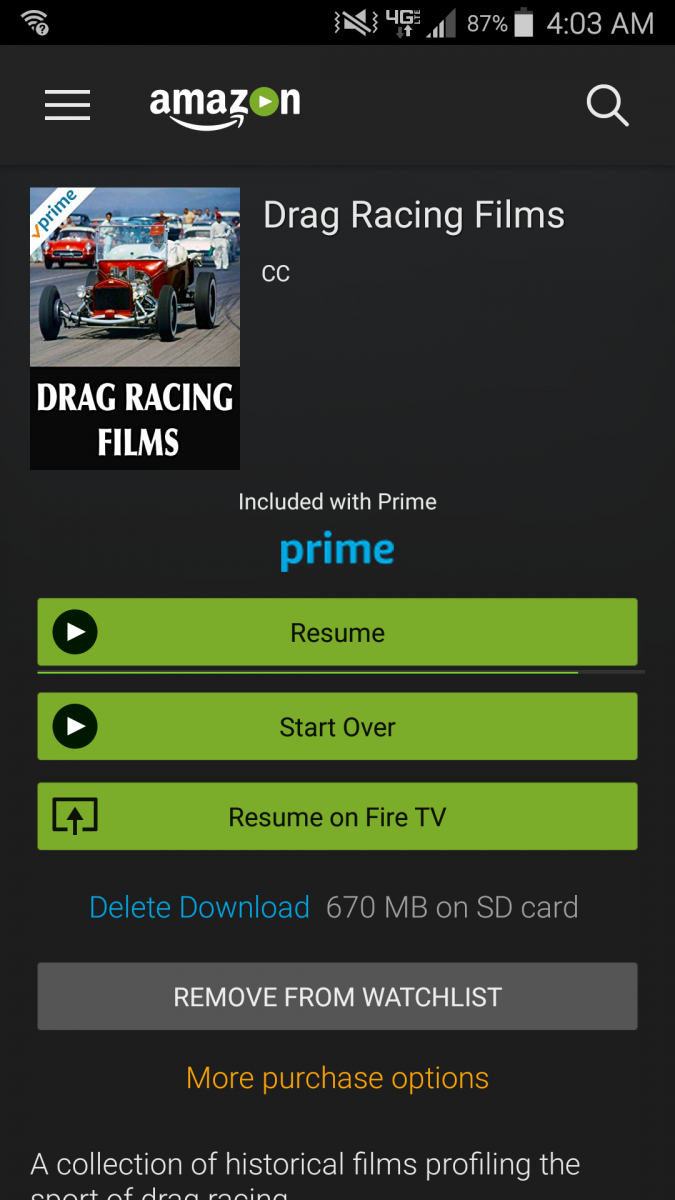Image resolution: width=675 pixels, height=1200 pixels.
Task: View more purchase options
Action: pyautogui.click(x=337, y=1078)
